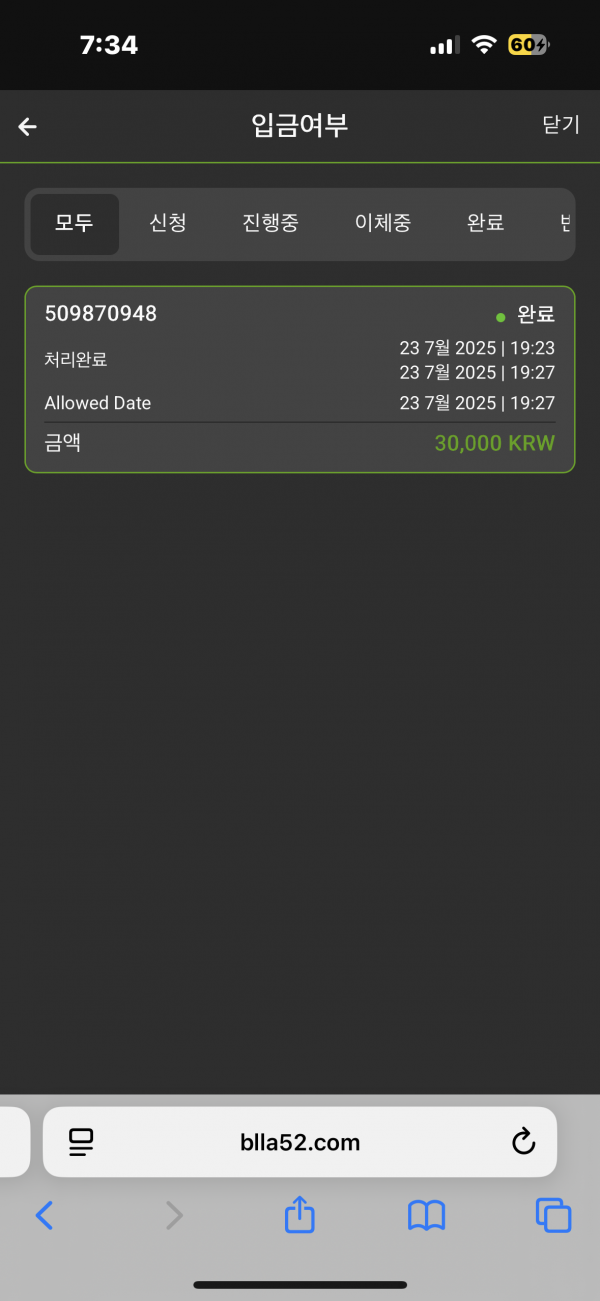Show all open tabs

553,1215
